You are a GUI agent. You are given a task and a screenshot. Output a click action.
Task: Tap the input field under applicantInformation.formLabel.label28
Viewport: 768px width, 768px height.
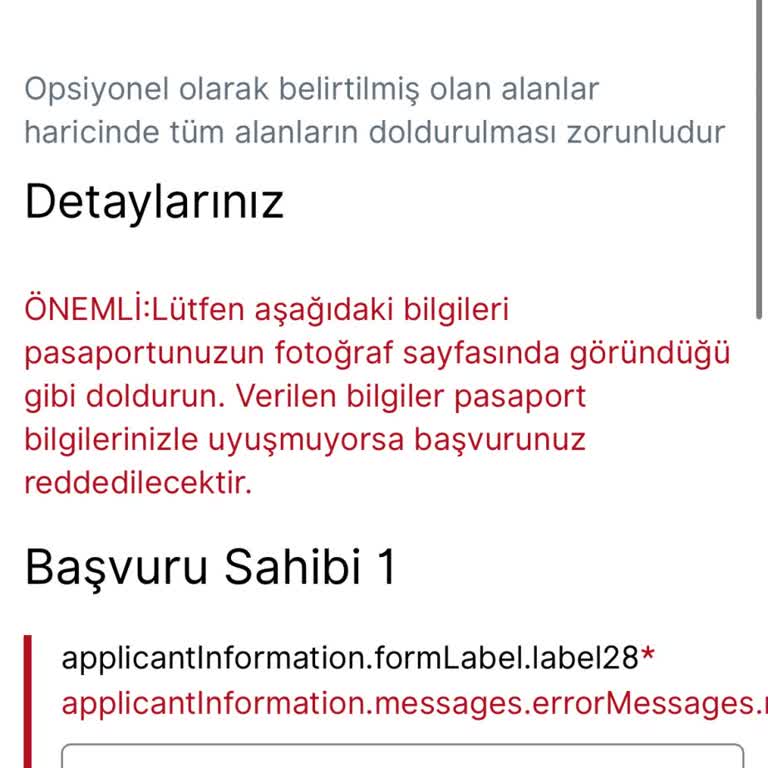402,757
